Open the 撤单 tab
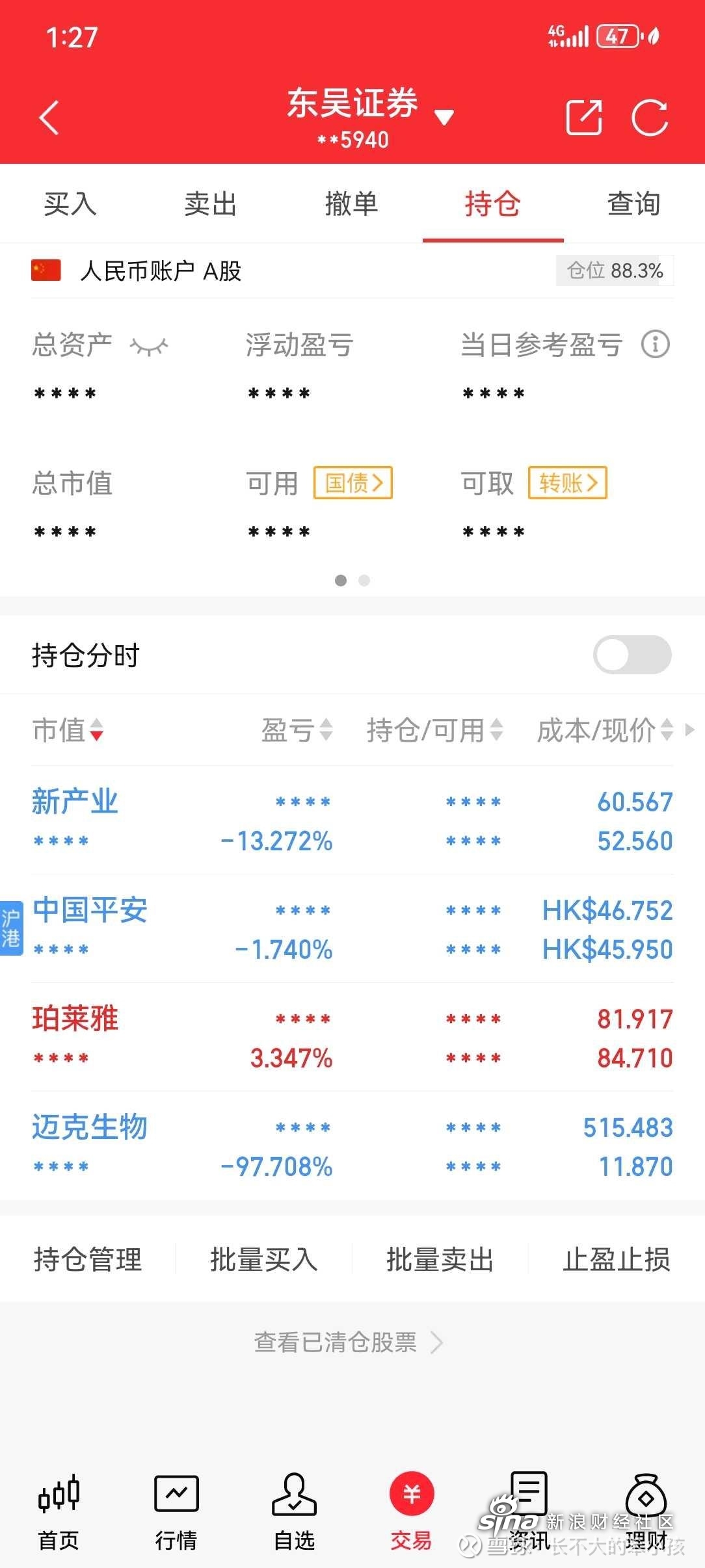Image resolution: width=705 pixels, height=1568 pixels. click(352, 203)
